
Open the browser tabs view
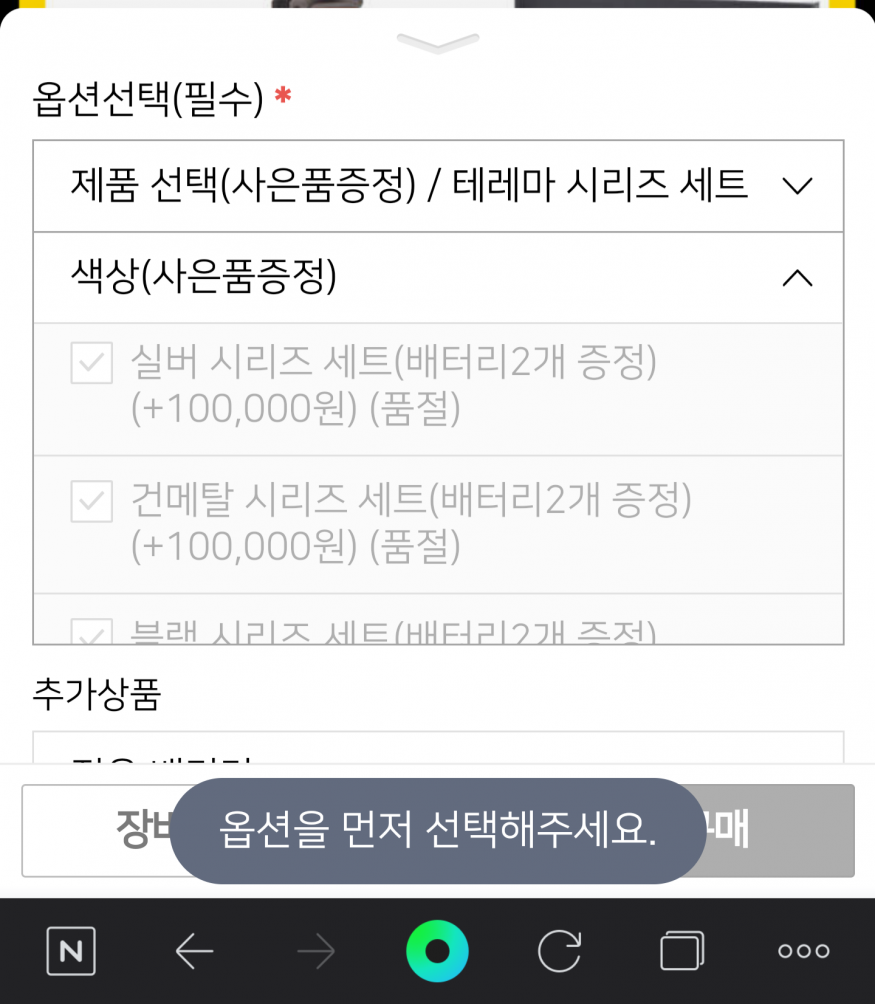(682, 951)
